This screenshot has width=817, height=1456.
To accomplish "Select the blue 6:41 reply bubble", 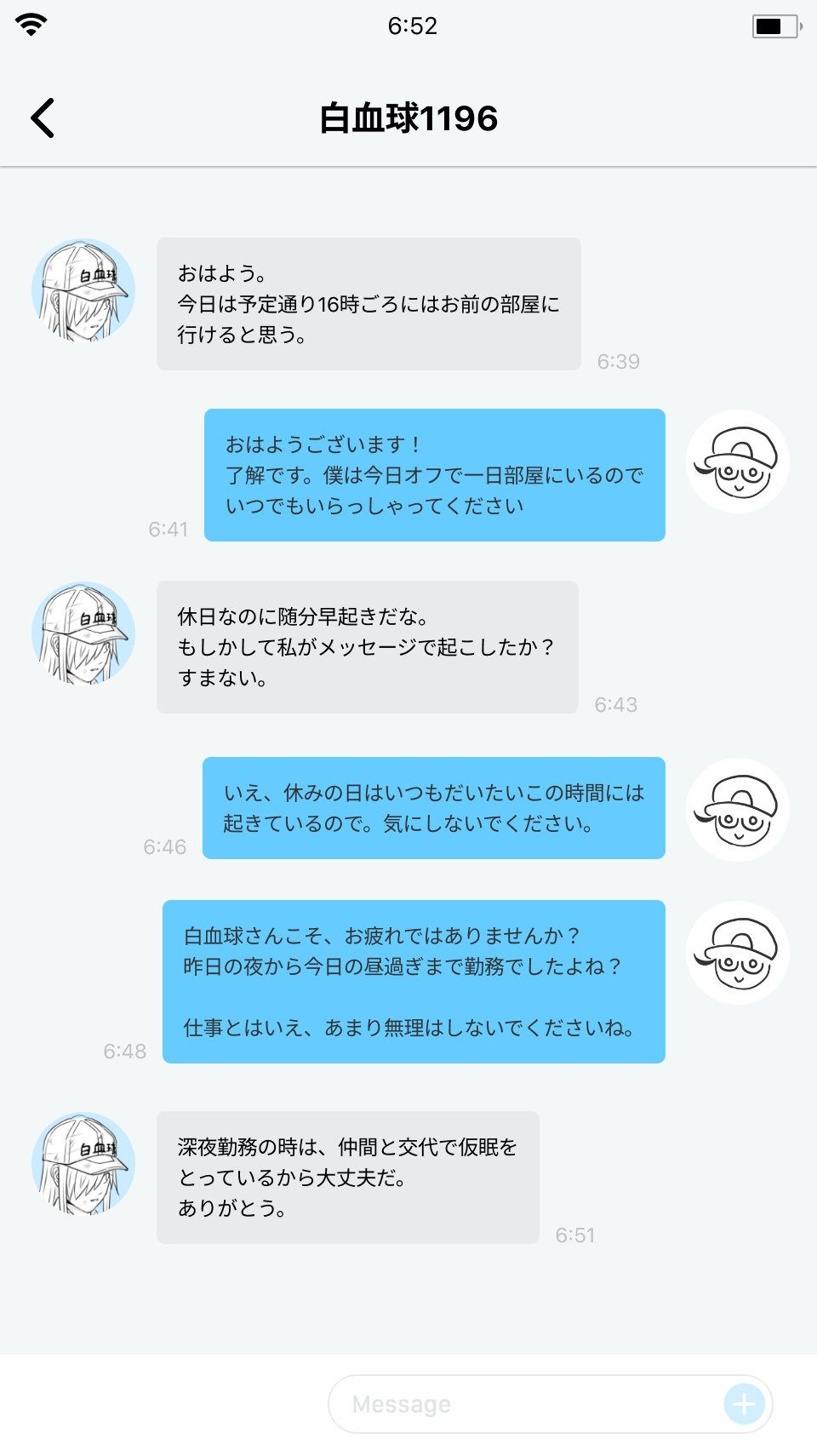I will click(x=433, y=474).
